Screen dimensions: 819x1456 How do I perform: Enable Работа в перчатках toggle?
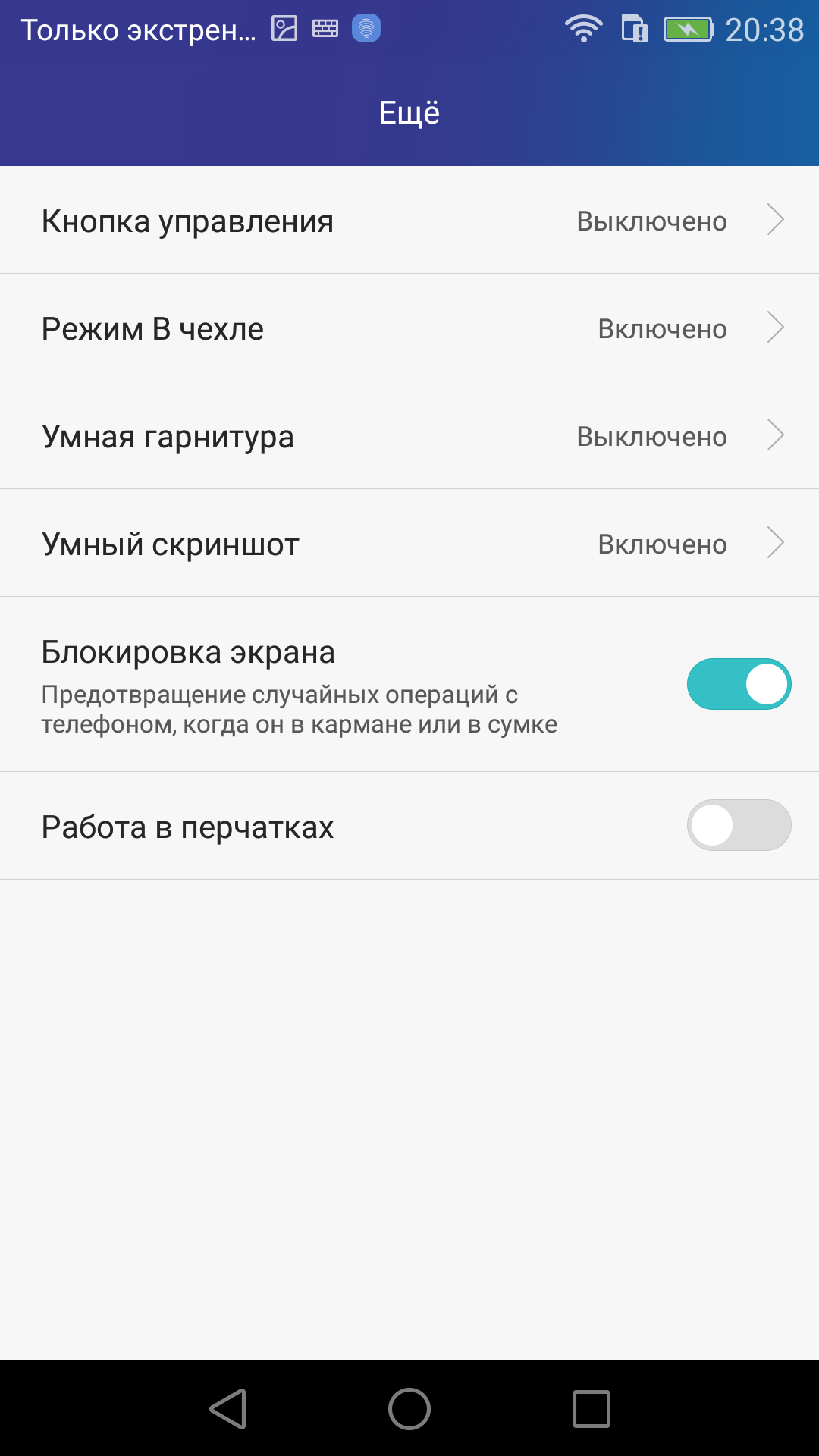coord(739,825)
